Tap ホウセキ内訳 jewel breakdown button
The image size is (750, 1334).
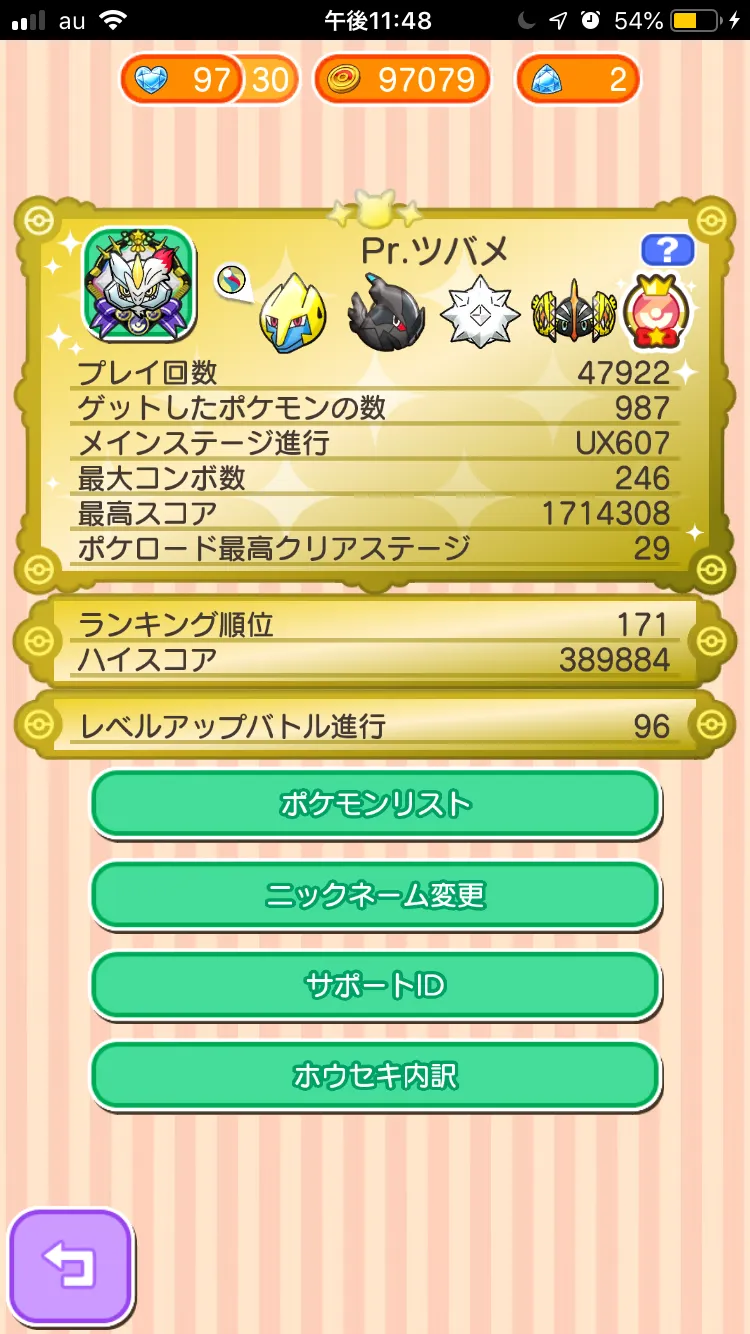[375, 1075]
